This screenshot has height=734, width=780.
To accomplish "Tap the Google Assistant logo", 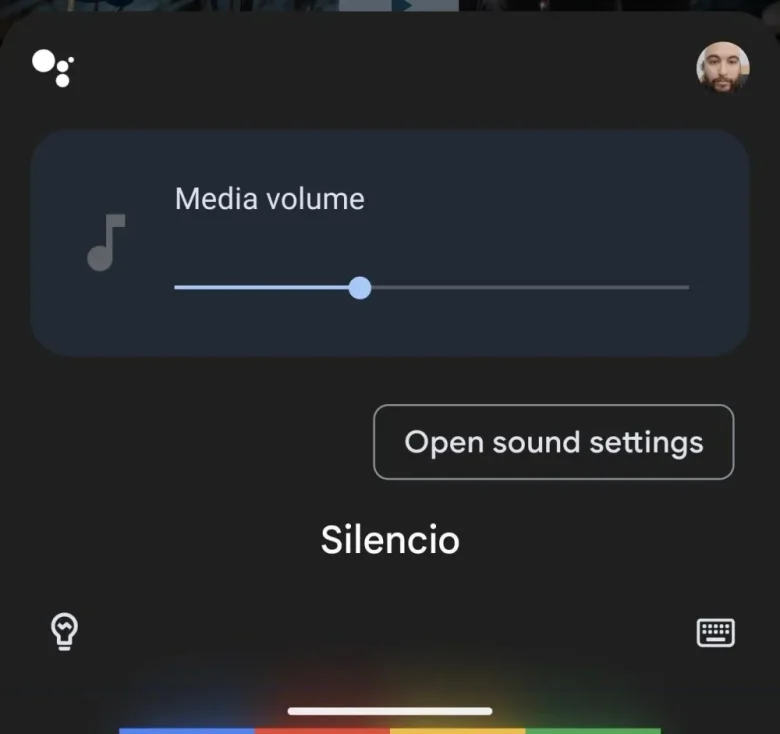I will click(x=52, y=67).
